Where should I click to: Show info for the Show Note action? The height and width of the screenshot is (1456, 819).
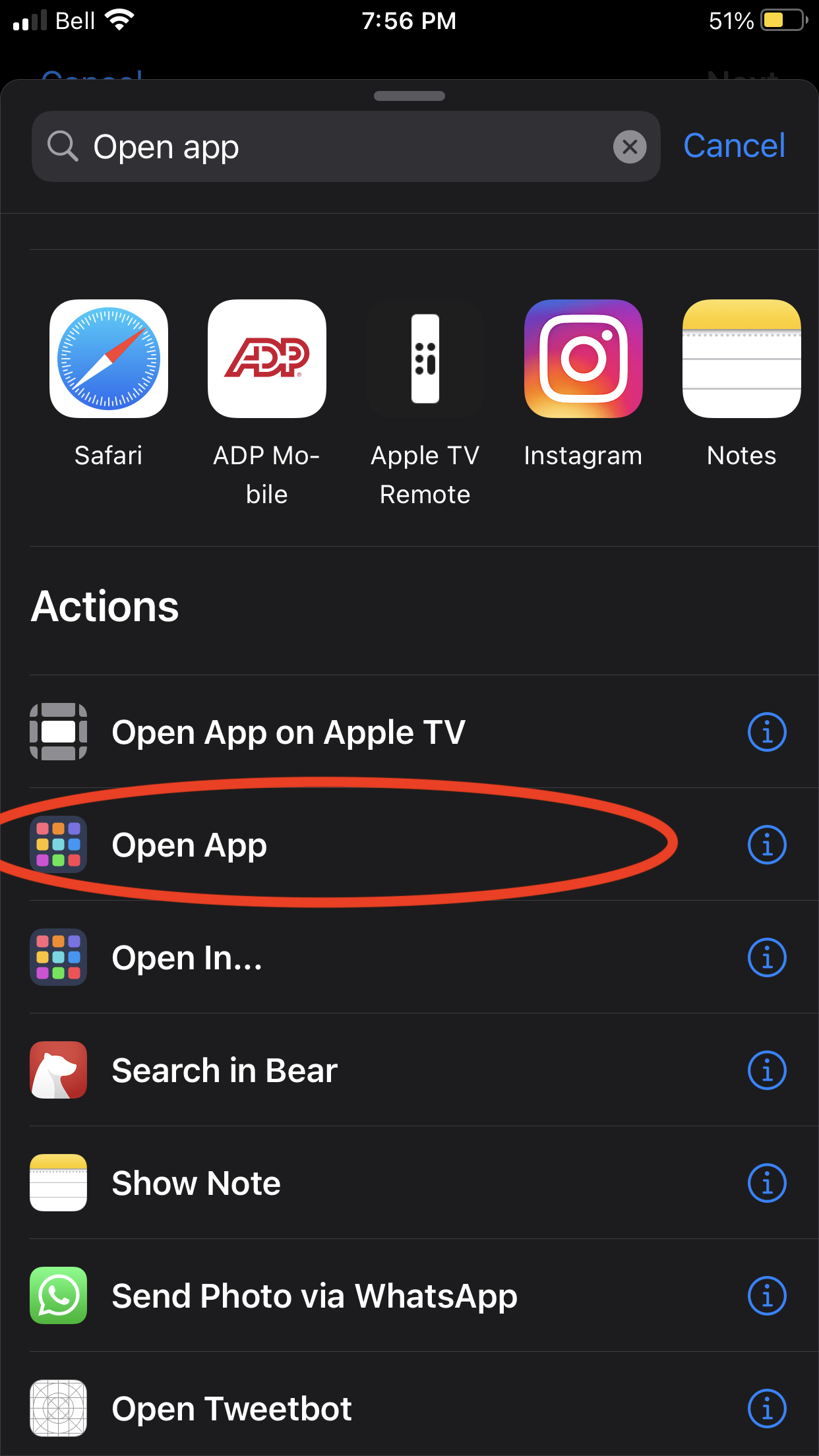(x=767, y=1183)
